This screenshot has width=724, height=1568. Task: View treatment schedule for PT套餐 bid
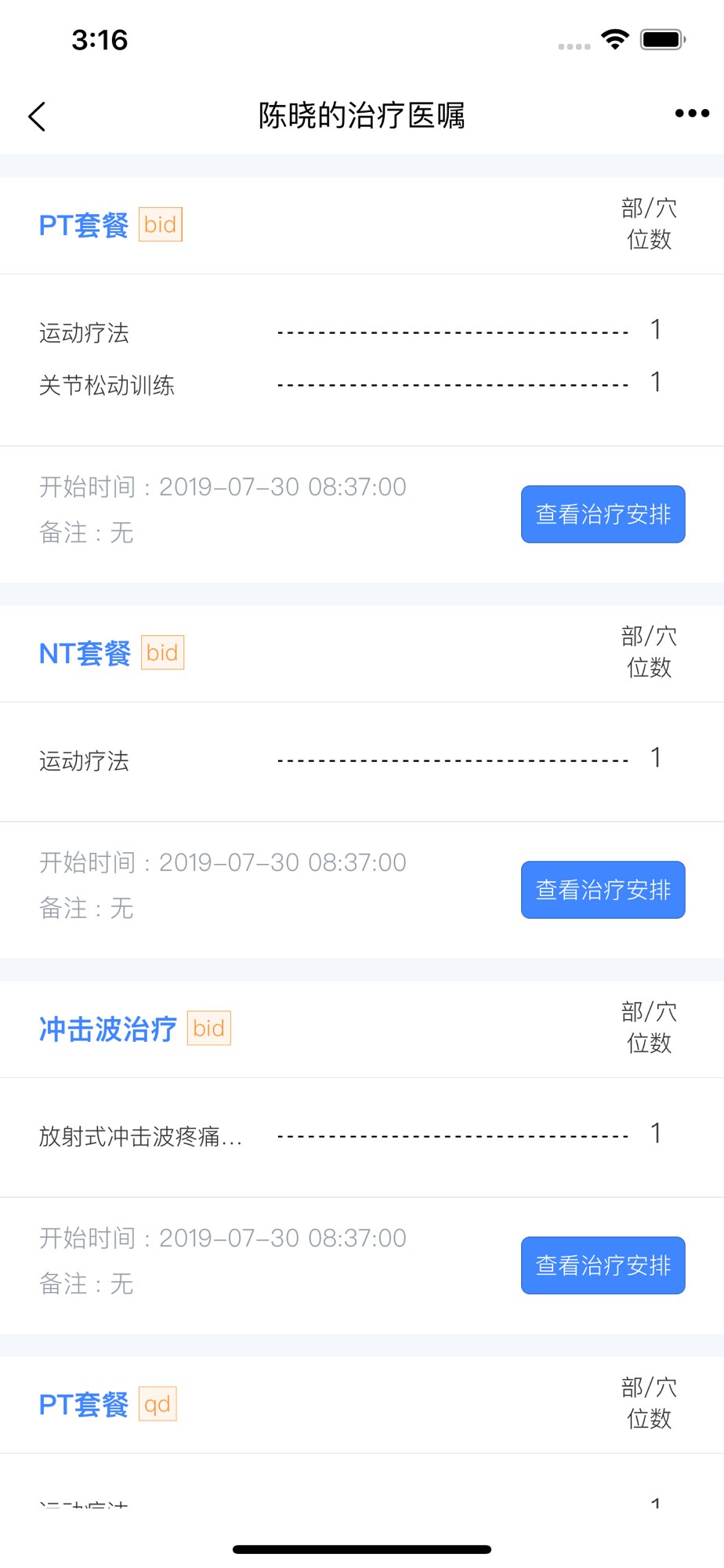click(x=603, y=514)
